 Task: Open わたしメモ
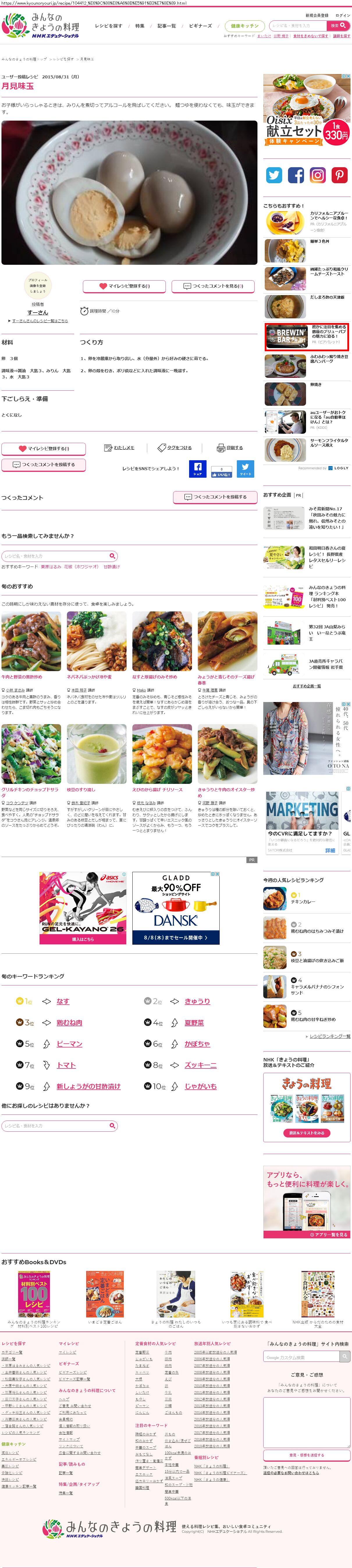pyautogui.click(x=120, y=448)
